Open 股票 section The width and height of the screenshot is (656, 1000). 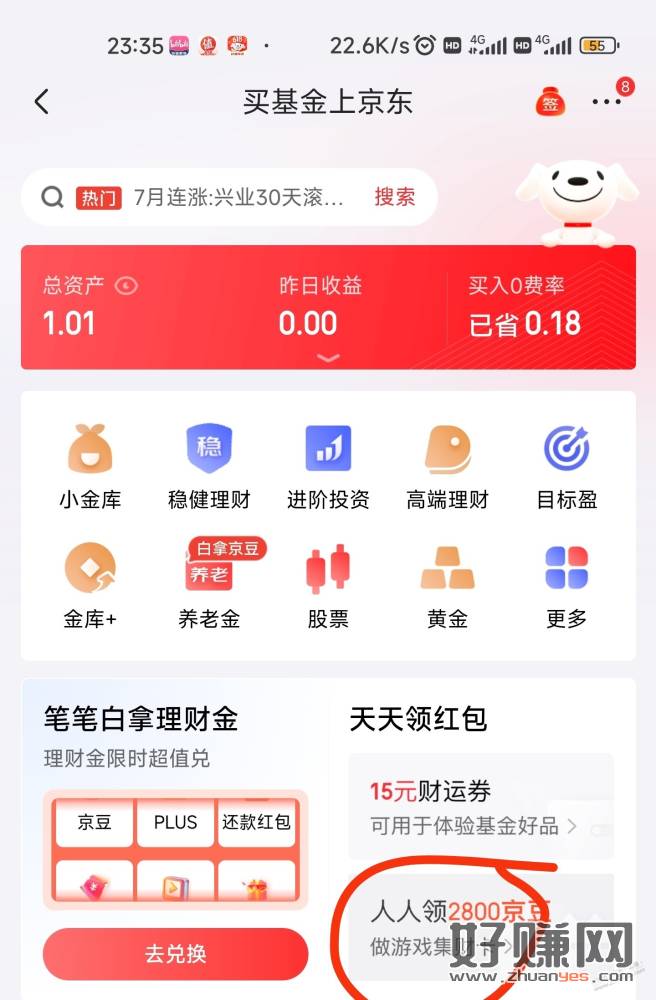328,585
